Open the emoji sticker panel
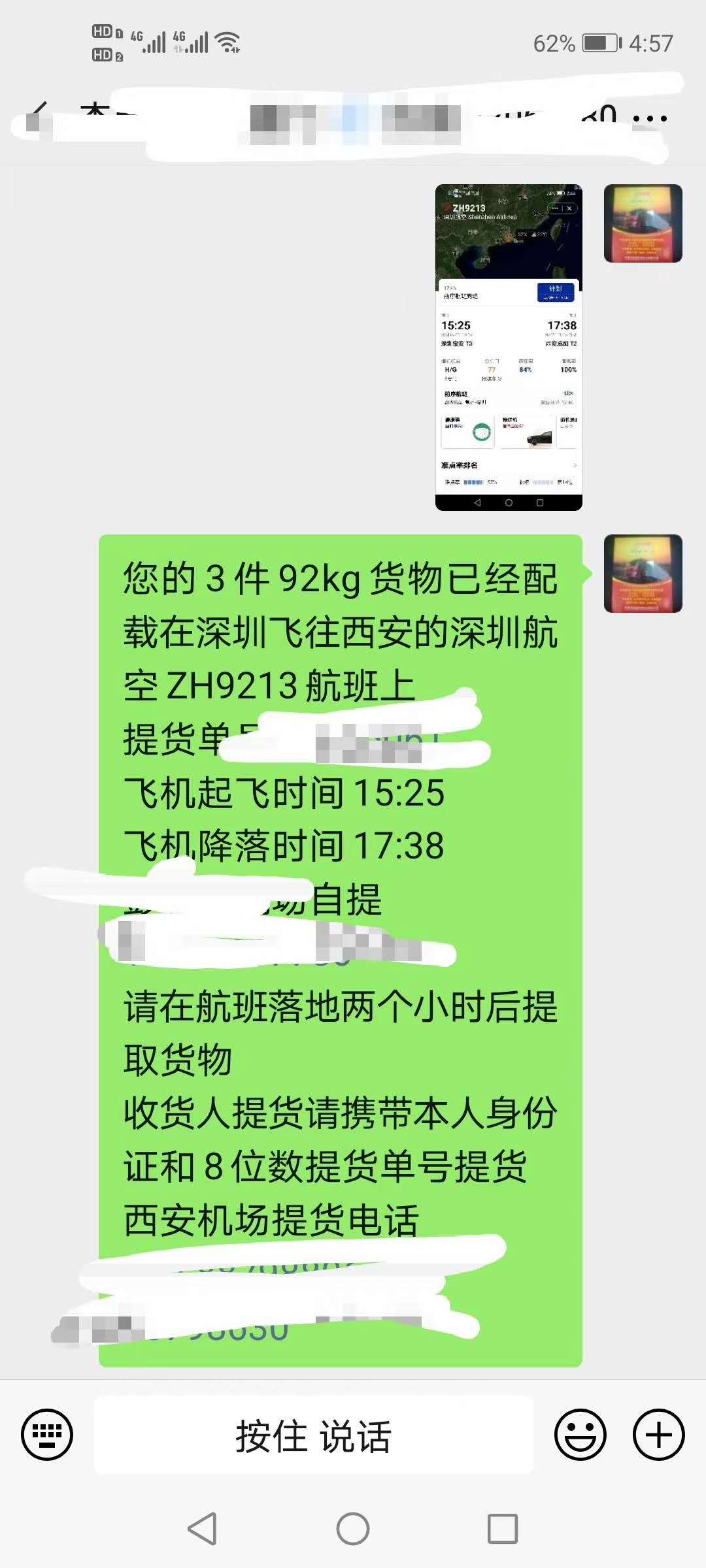The image size is (706, 1568). tap(580, 1434)
